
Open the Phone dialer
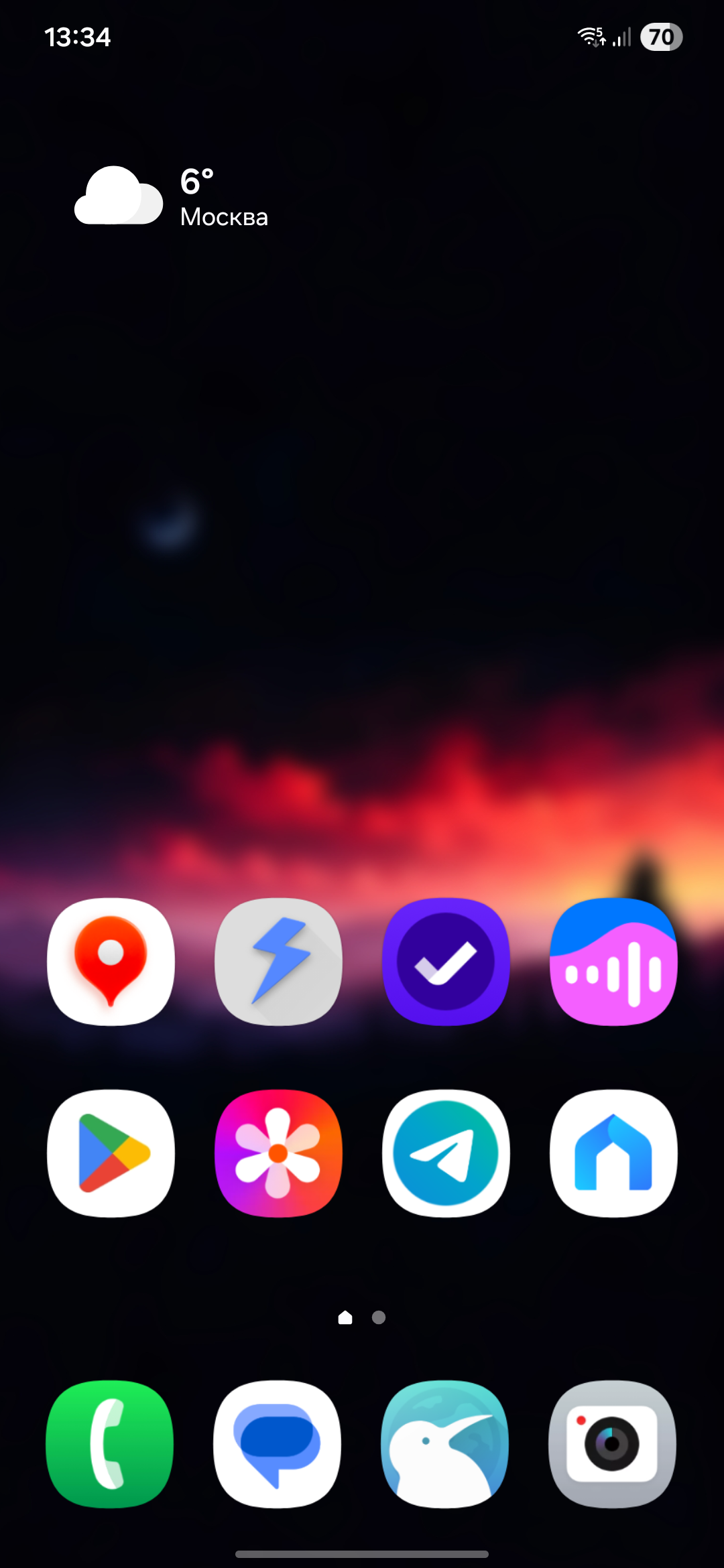tap(109, 1444)
